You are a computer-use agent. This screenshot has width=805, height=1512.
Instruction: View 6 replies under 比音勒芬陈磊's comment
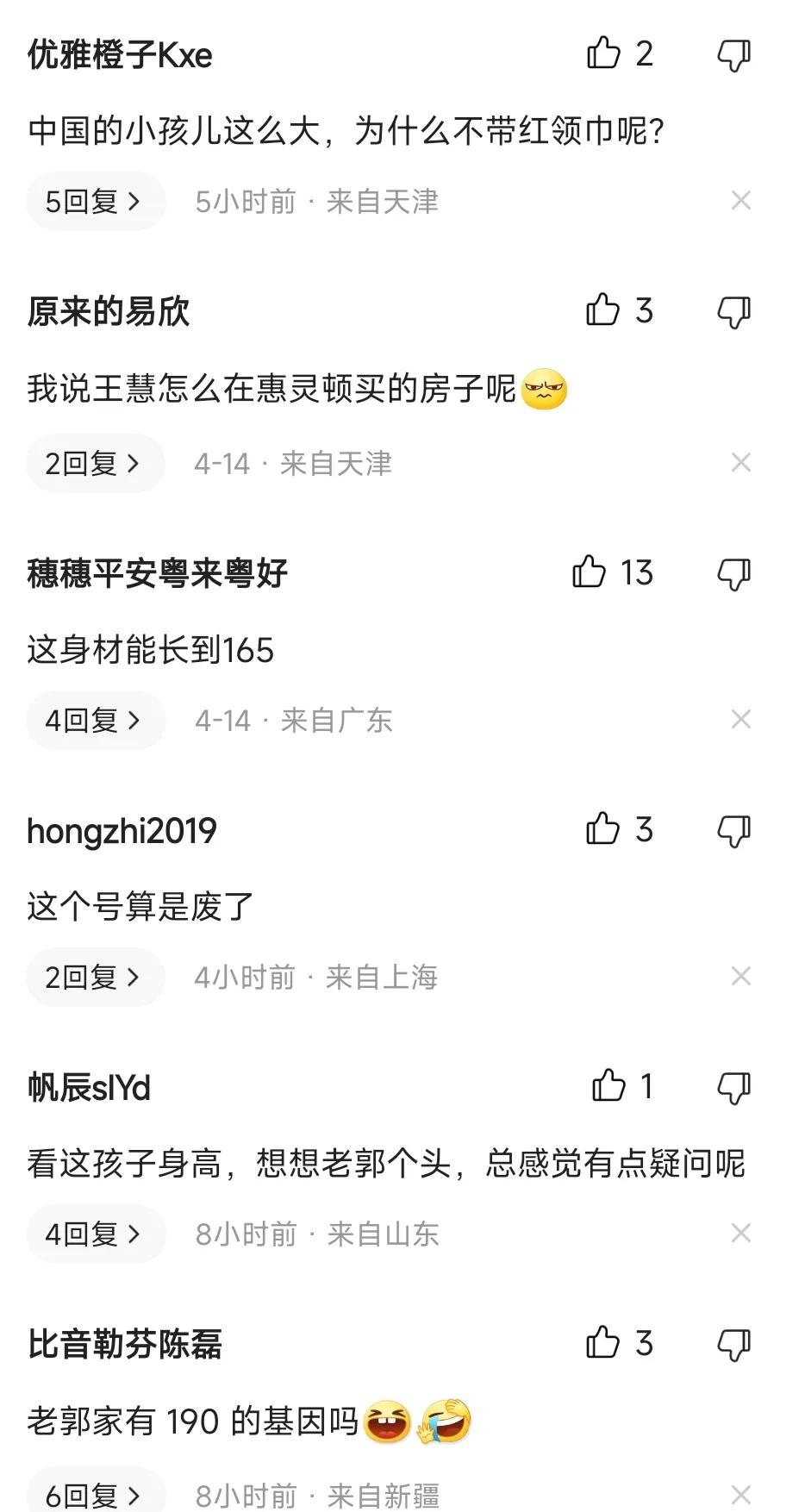95,1493
